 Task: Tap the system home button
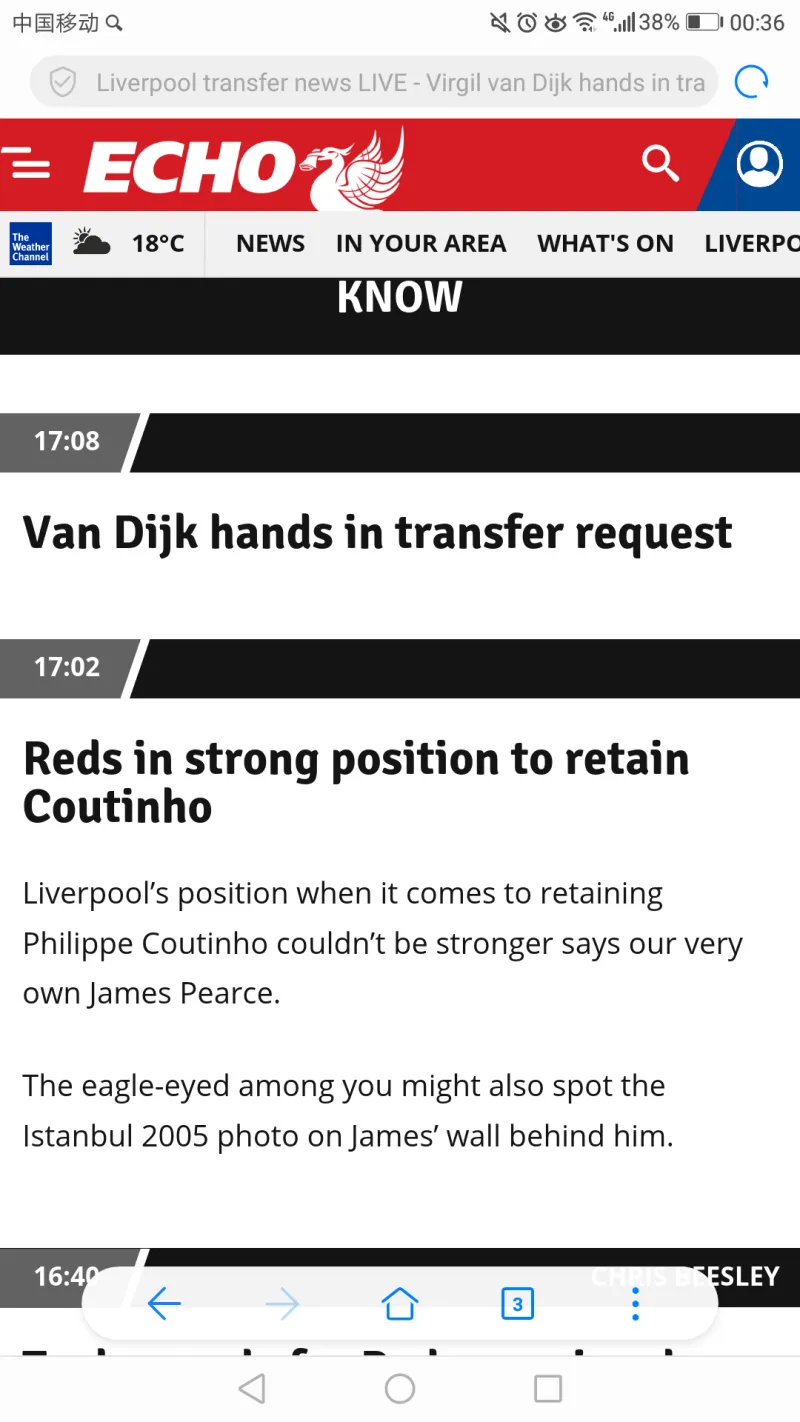[400, 1388]
